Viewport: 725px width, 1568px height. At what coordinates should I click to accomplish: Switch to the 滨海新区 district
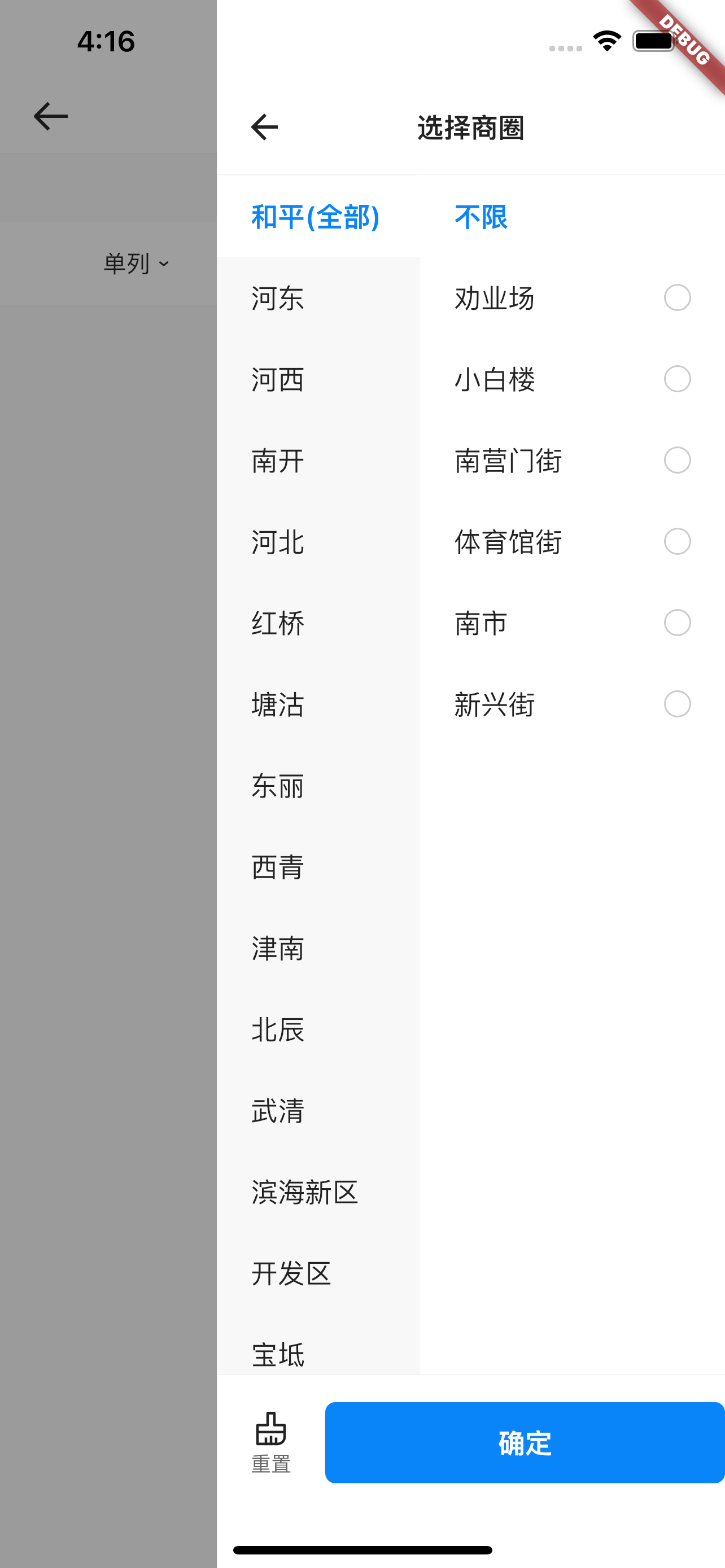pos(304,1192)
